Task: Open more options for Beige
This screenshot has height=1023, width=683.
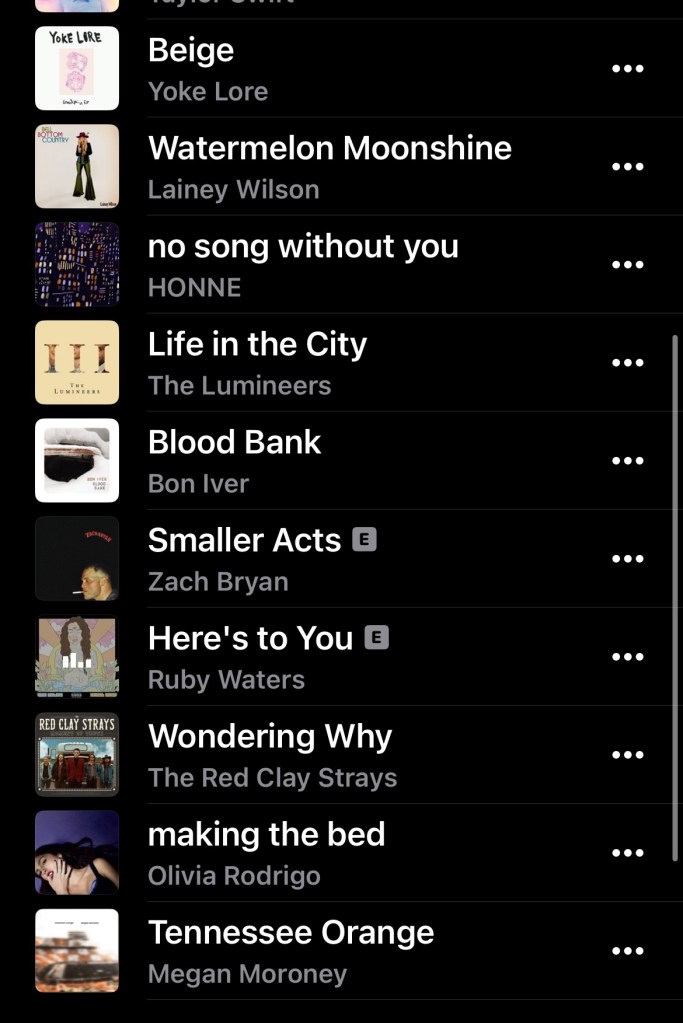Action: (627, 68)
